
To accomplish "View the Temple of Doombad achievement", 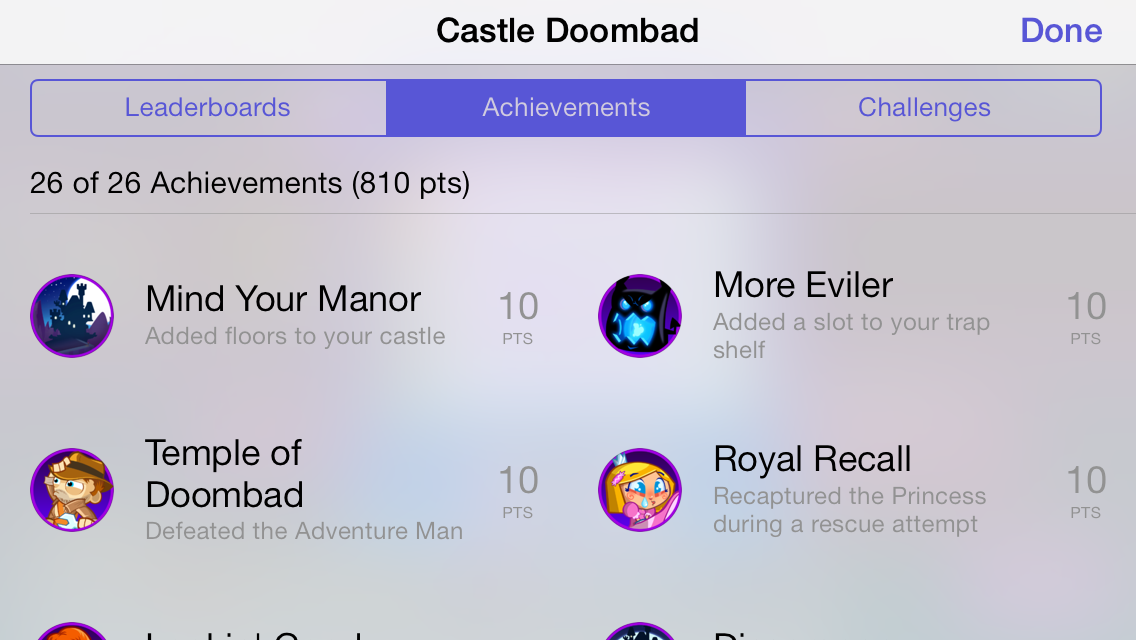I will [284, 490].
